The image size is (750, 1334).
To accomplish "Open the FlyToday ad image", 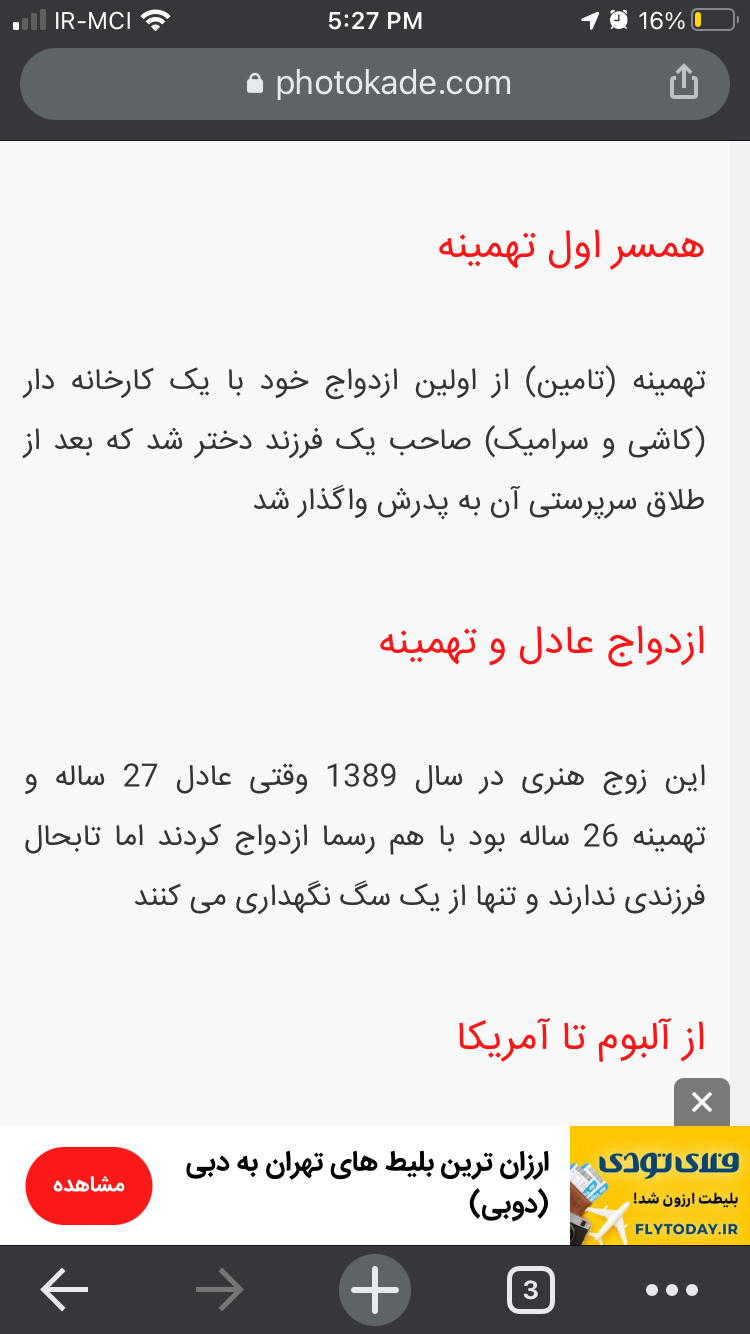I will click(659, 1185).
